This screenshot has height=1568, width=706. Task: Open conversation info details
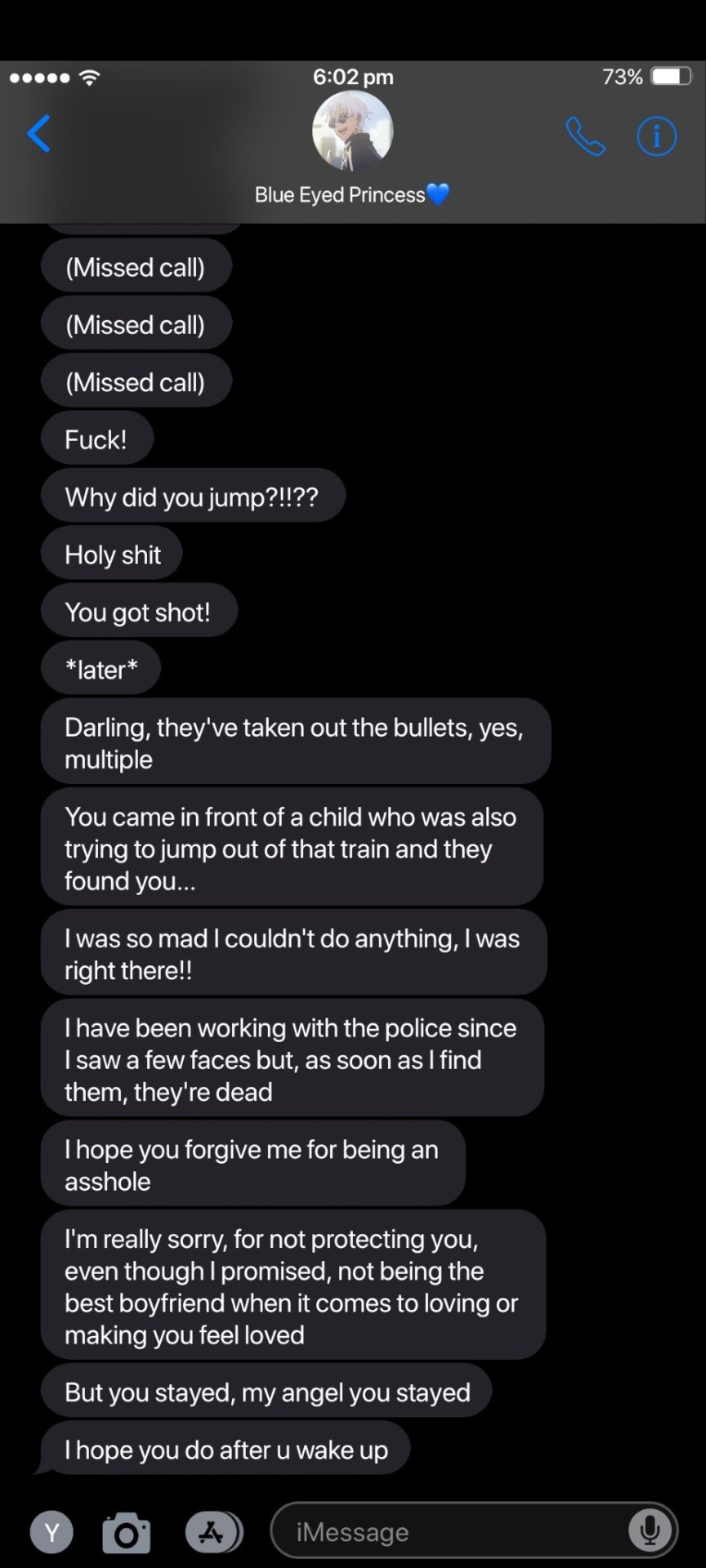656,136
